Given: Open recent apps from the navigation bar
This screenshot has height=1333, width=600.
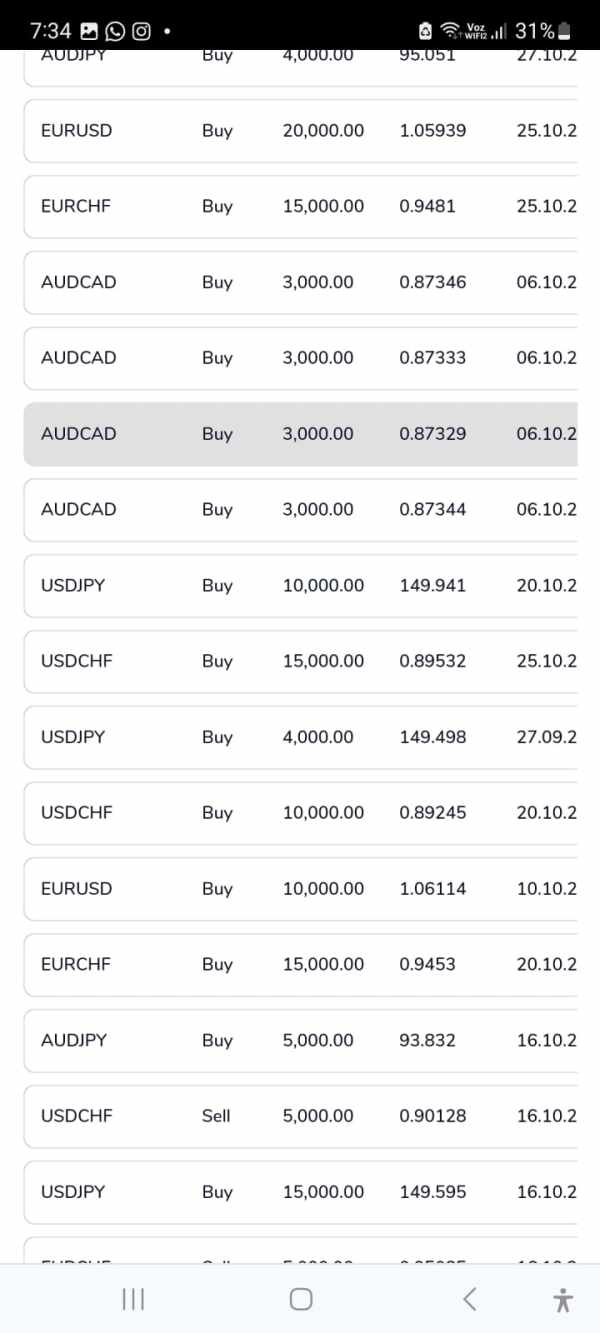Looking at the screenshot, I should coord(133,1299).
